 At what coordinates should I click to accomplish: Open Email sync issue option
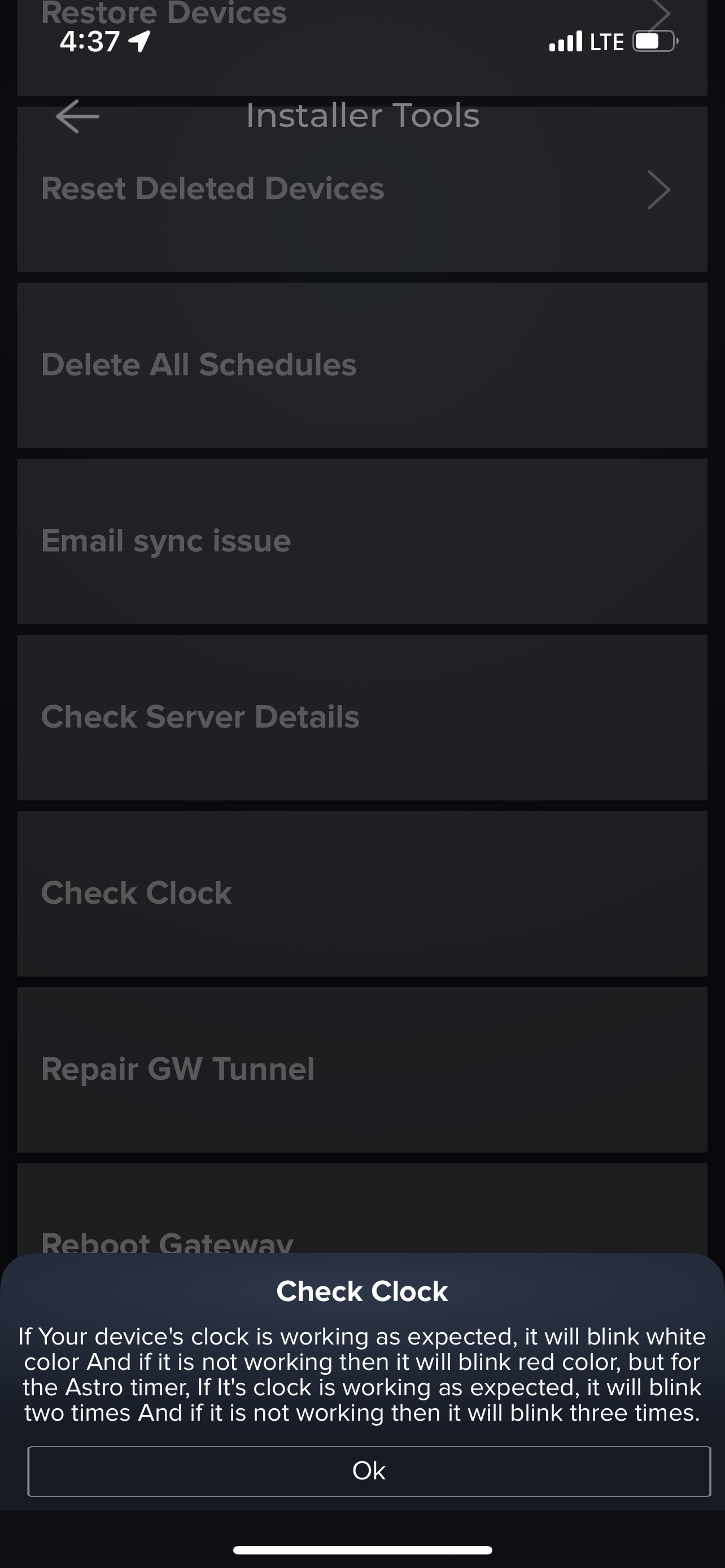point(361,541)
